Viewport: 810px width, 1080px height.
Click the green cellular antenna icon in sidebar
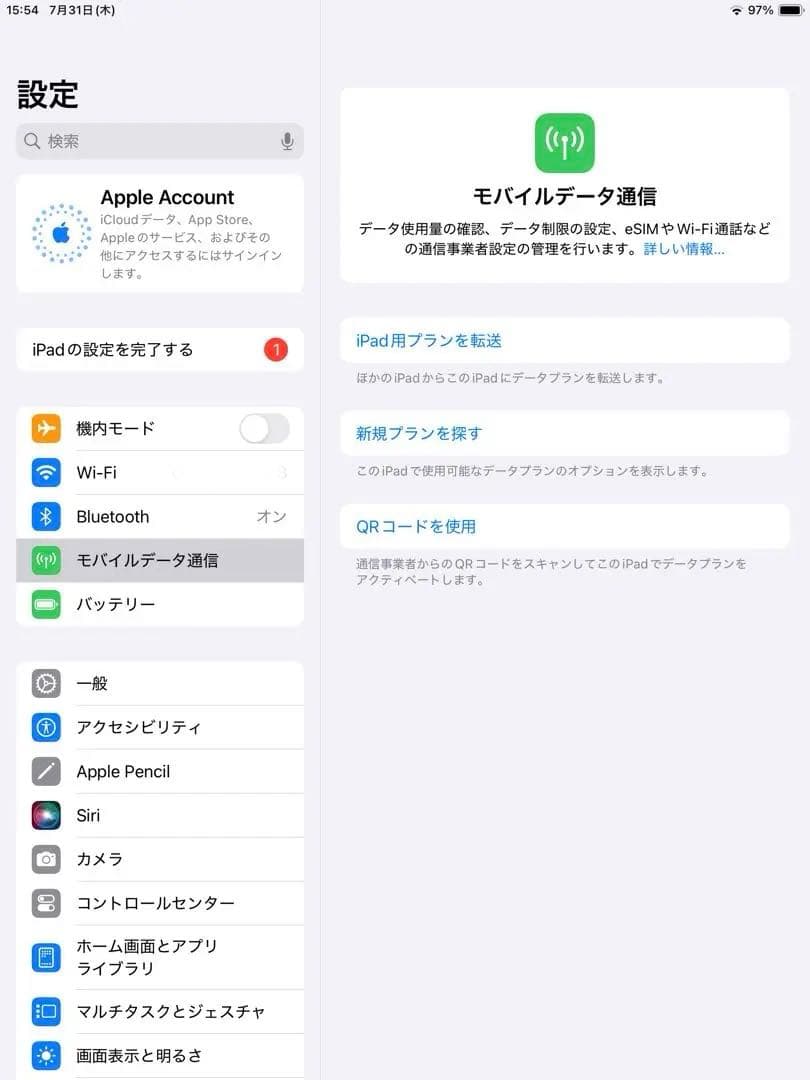[44, 560]
